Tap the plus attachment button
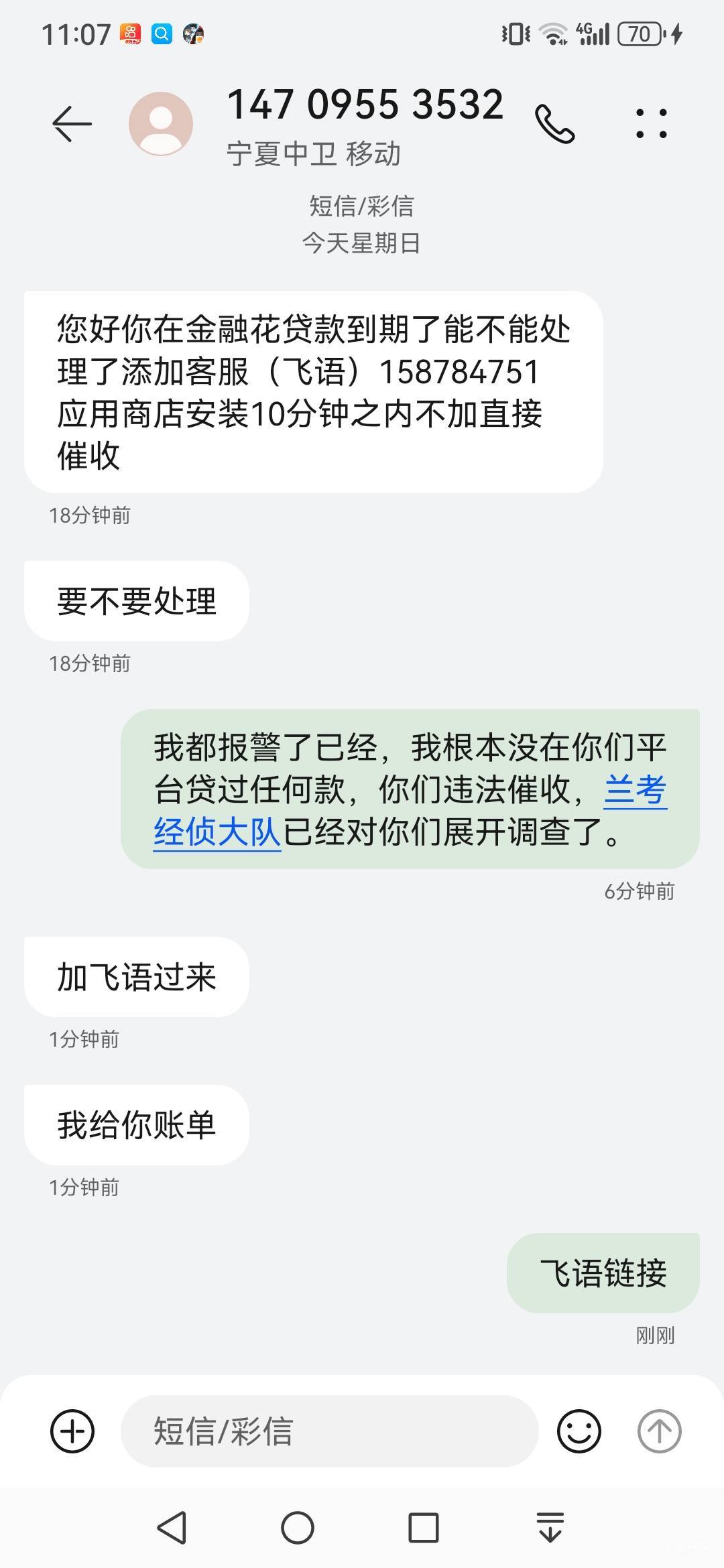This screenshot has height=1568, width=724. pyautogui.click(x=72, y=1431)
